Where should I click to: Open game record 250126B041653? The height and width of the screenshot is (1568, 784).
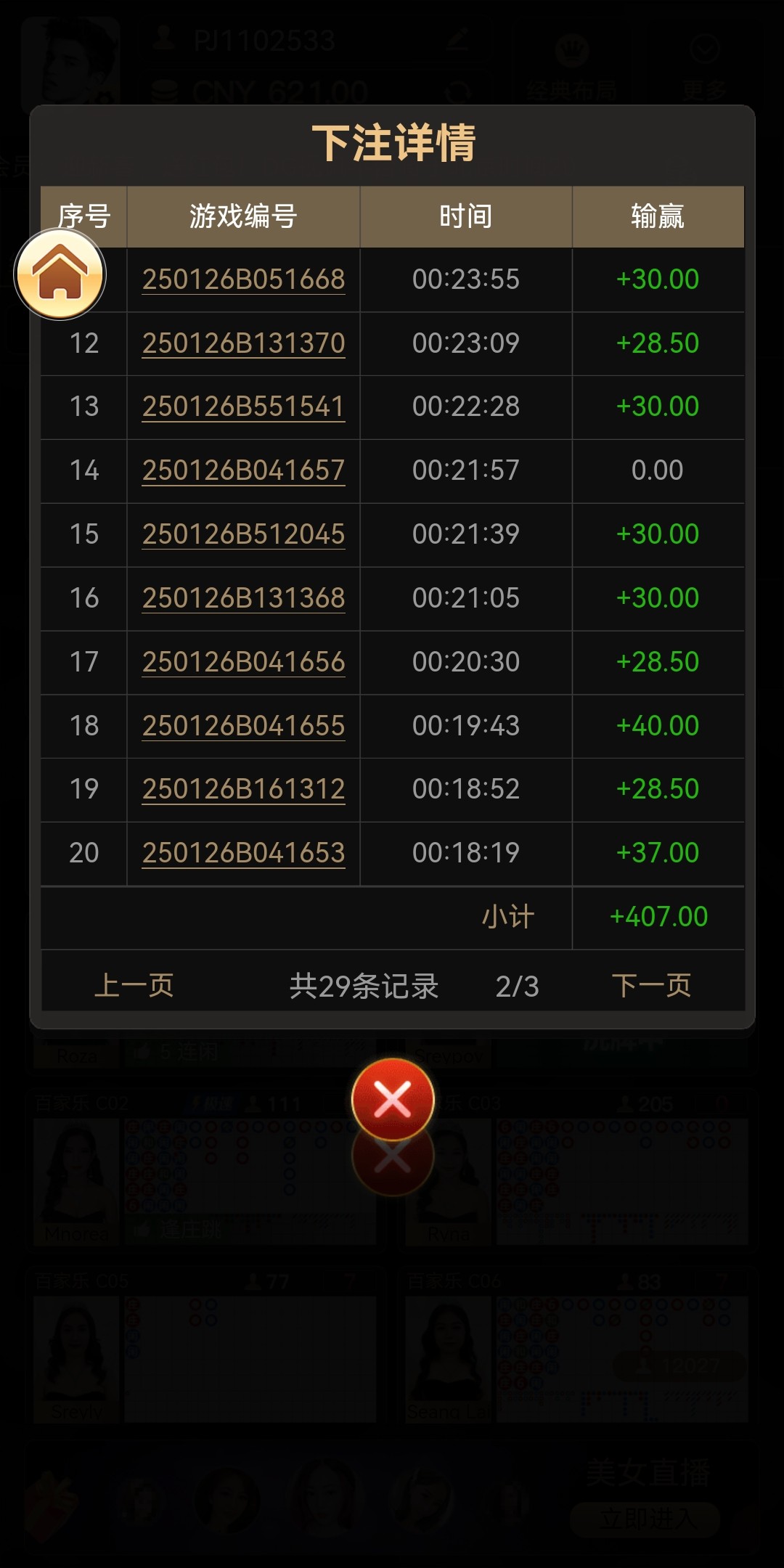pos(243,853)
